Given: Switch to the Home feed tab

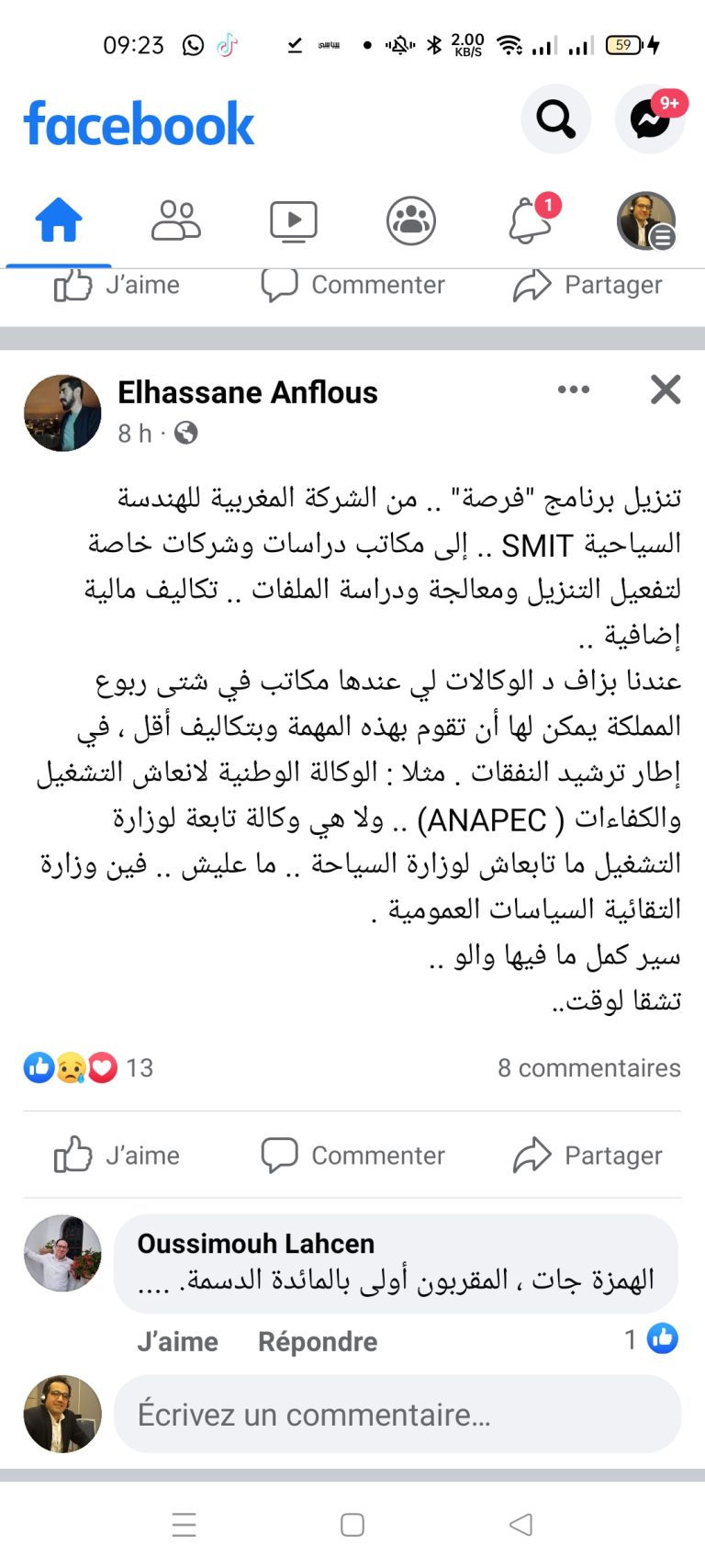Looking at the screenshot, I should [x=59, y=221].
